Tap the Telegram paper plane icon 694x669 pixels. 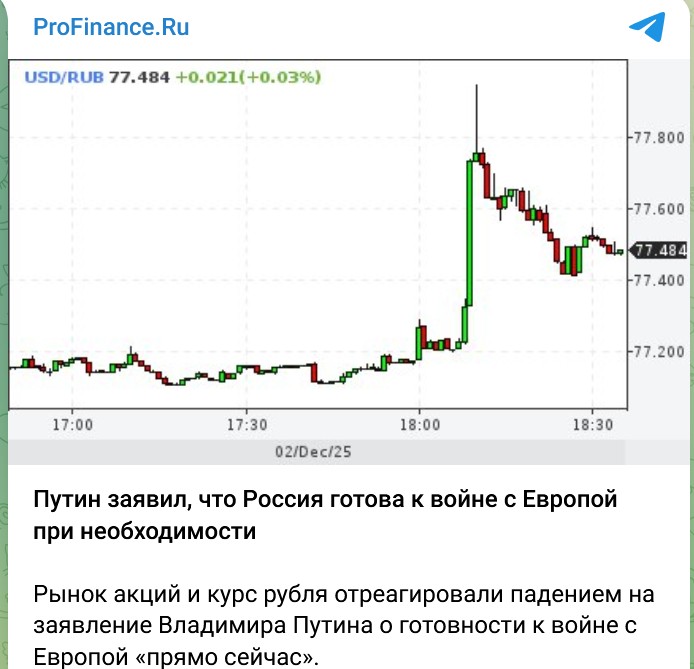coord(646,28)
